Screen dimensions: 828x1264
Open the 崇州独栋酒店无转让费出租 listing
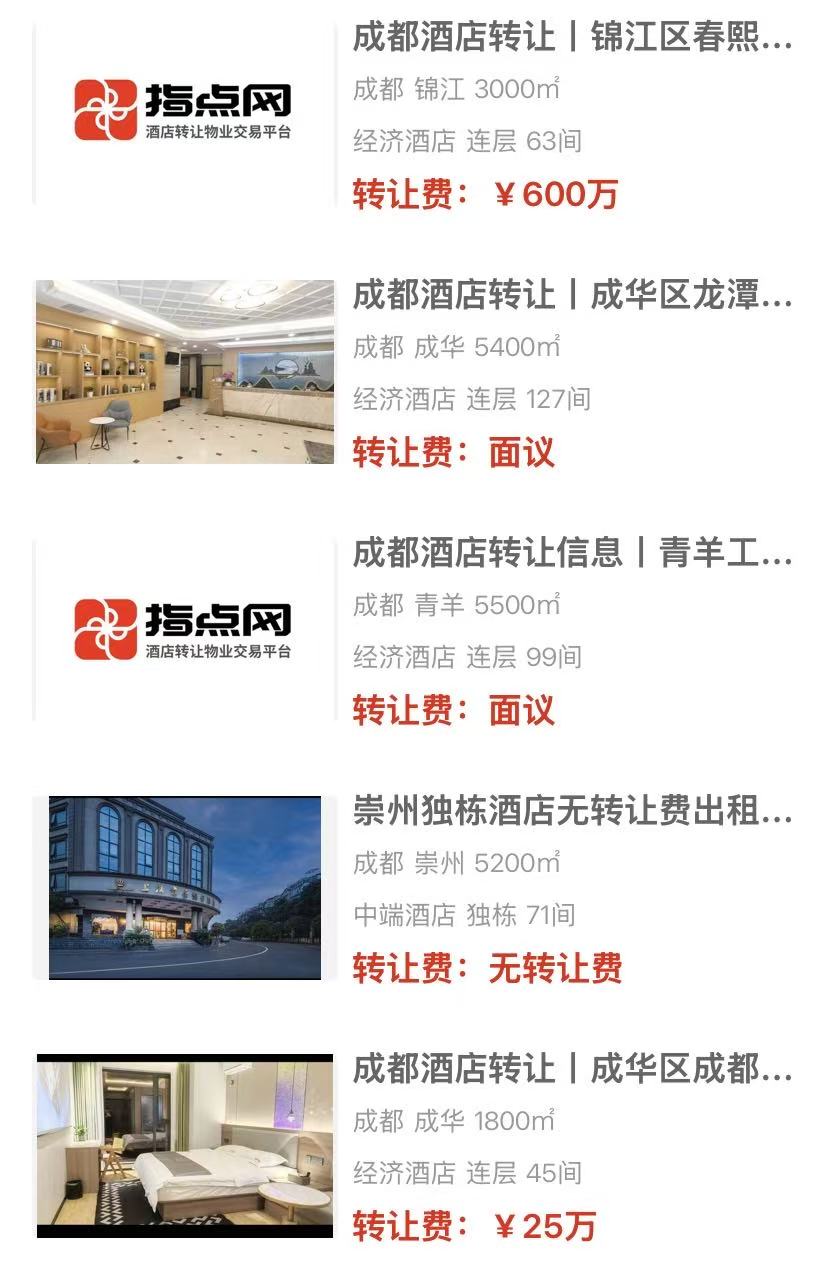572,811
